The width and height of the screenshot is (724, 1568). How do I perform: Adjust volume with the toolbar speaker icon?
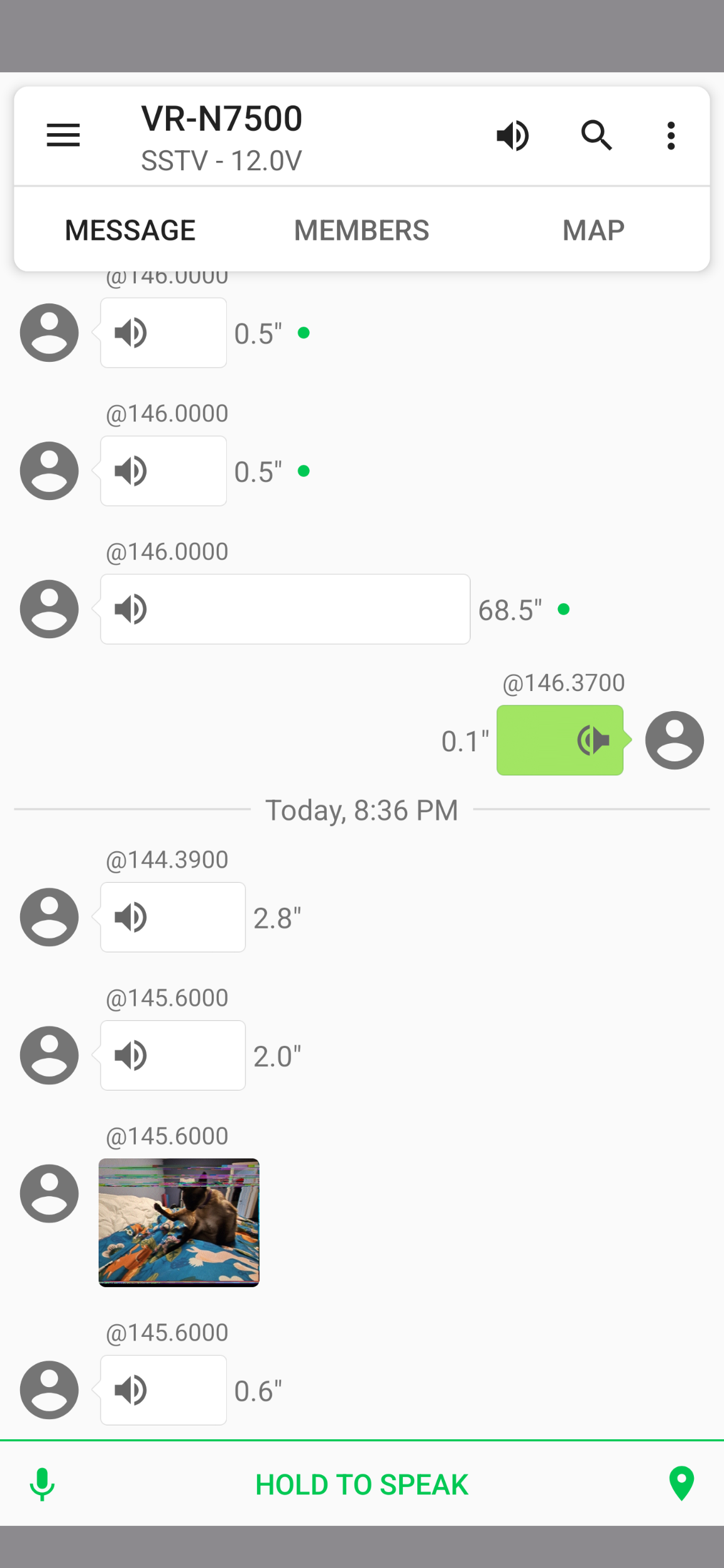pos(512,135)
